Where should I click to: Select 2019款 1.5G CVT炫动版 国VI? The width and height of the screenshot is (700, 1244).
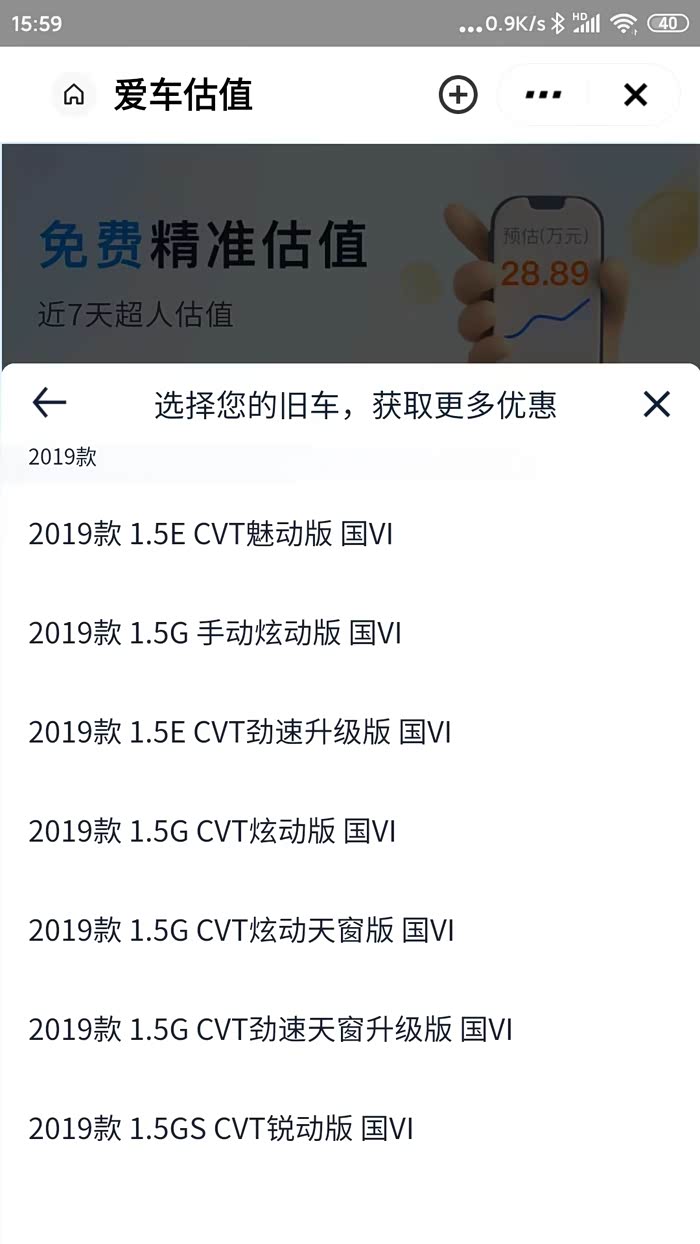(213, 831)
